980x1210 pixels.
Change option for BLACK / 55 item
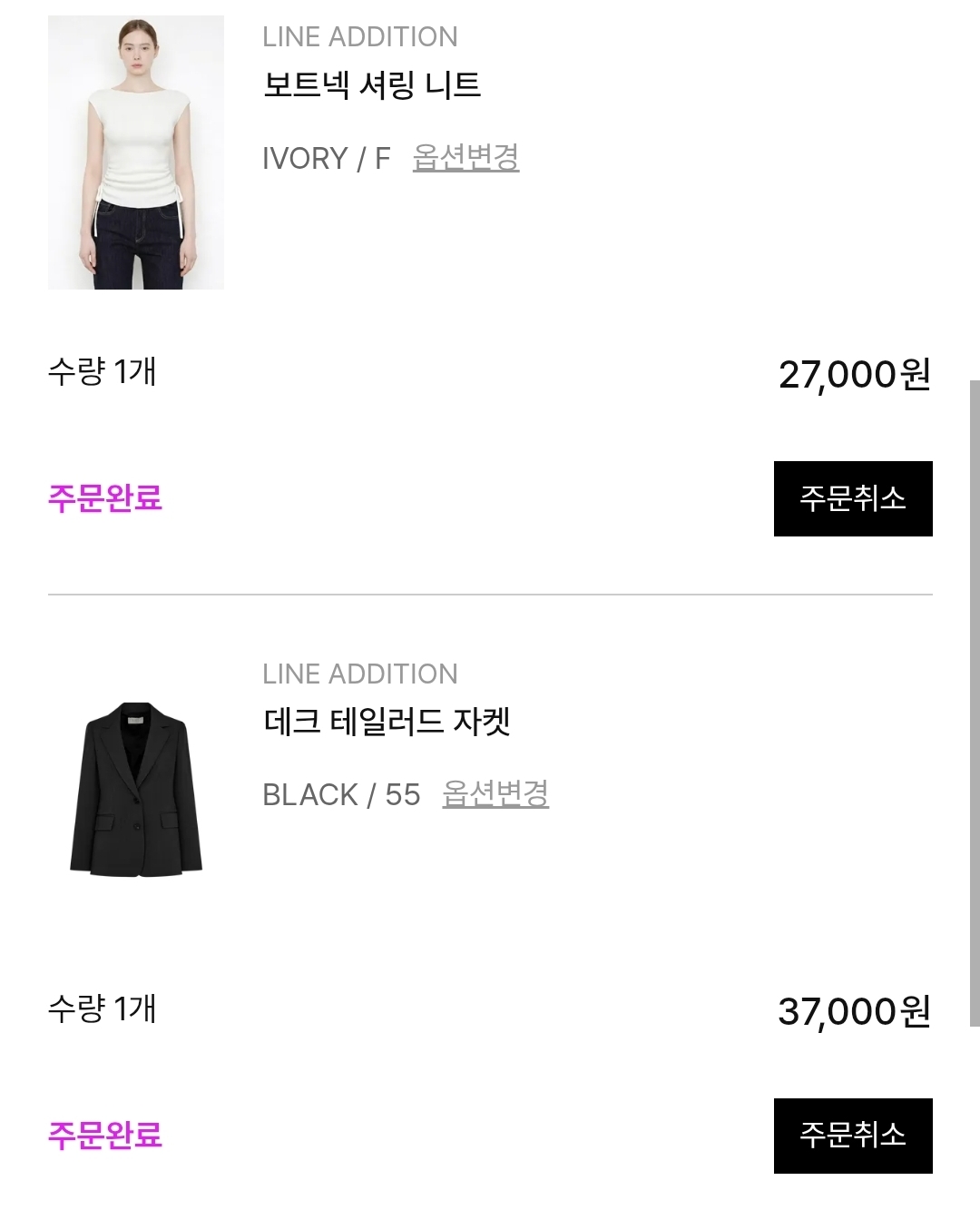495,794
